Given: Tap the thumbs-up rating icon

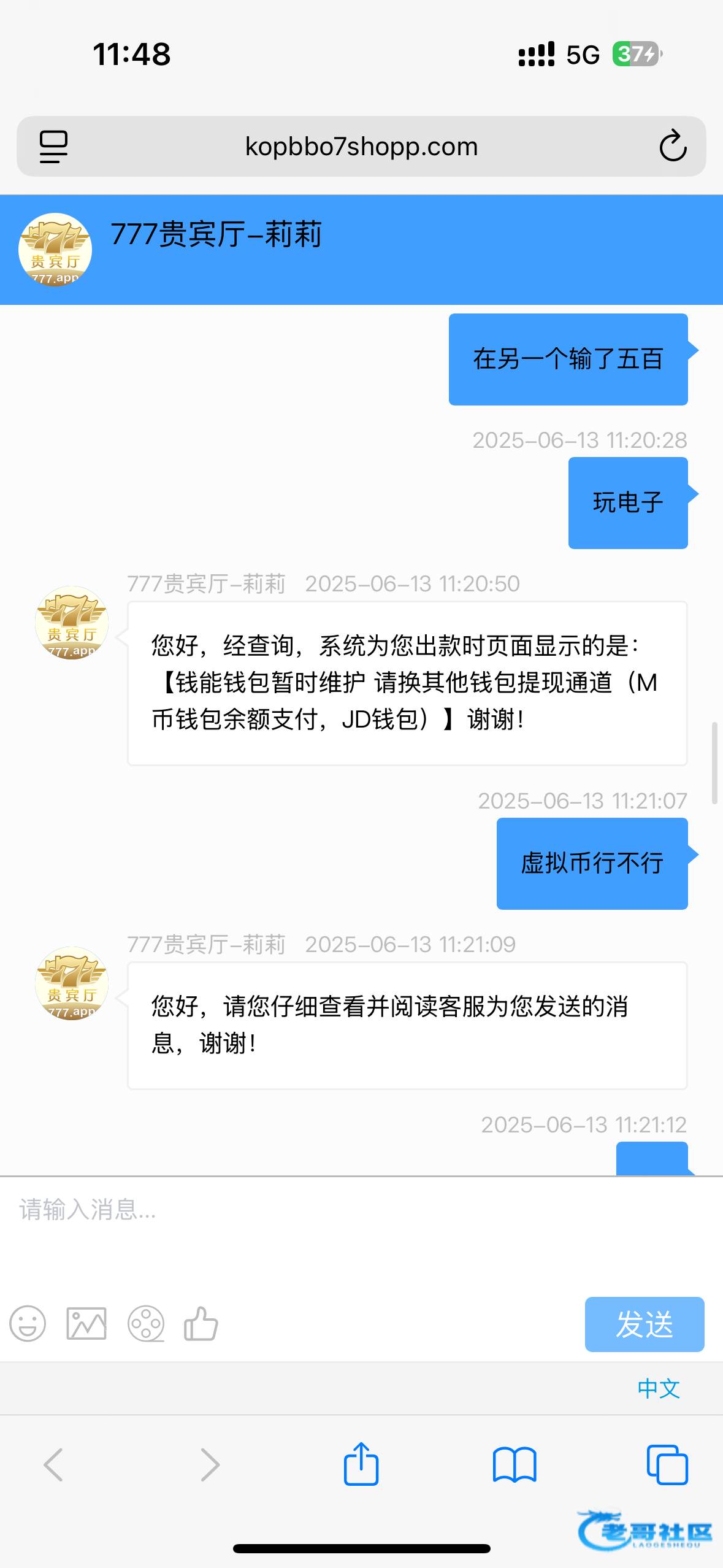Looking at the screenshot, I should click(201, 1324).
